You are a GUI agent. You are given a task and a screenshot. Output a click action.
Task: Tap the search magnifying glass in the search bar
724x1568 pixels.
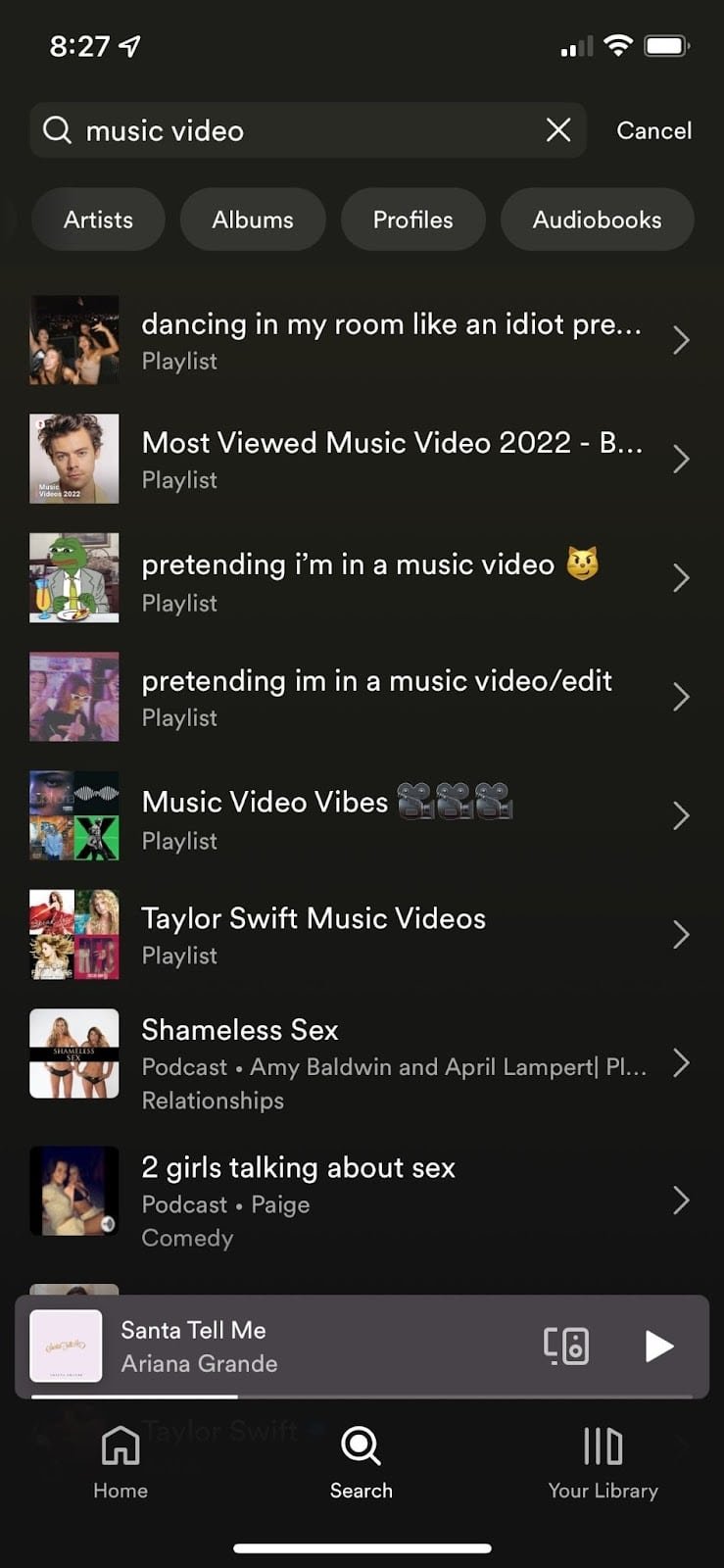(x=57, y=129)
